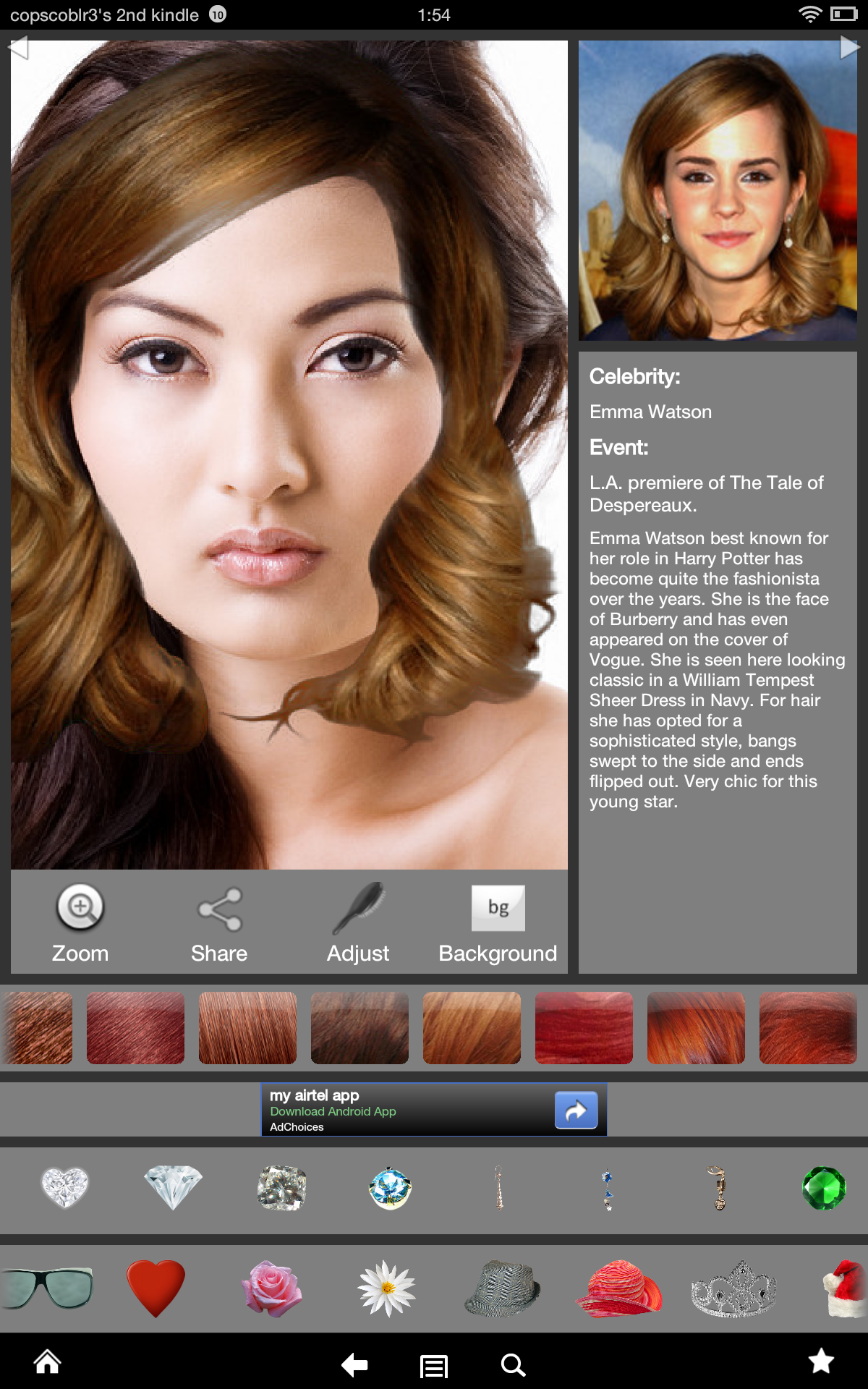Go to previous hairstyle with left arrow
Image resolution: width=868 pixels, height=1389 pixels.
click(x=17, y=48)
